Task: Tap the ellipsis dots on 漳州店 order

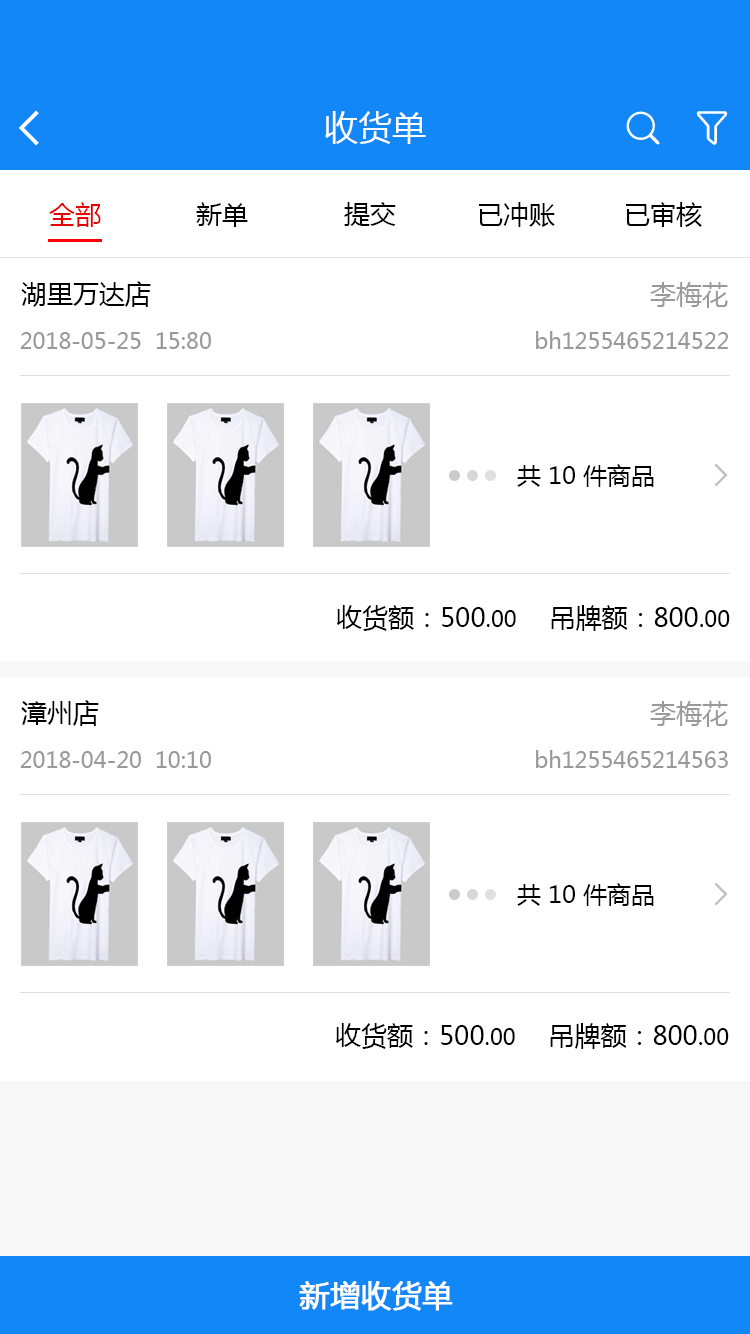Action: pyautogui.click(x=472, y=895)
